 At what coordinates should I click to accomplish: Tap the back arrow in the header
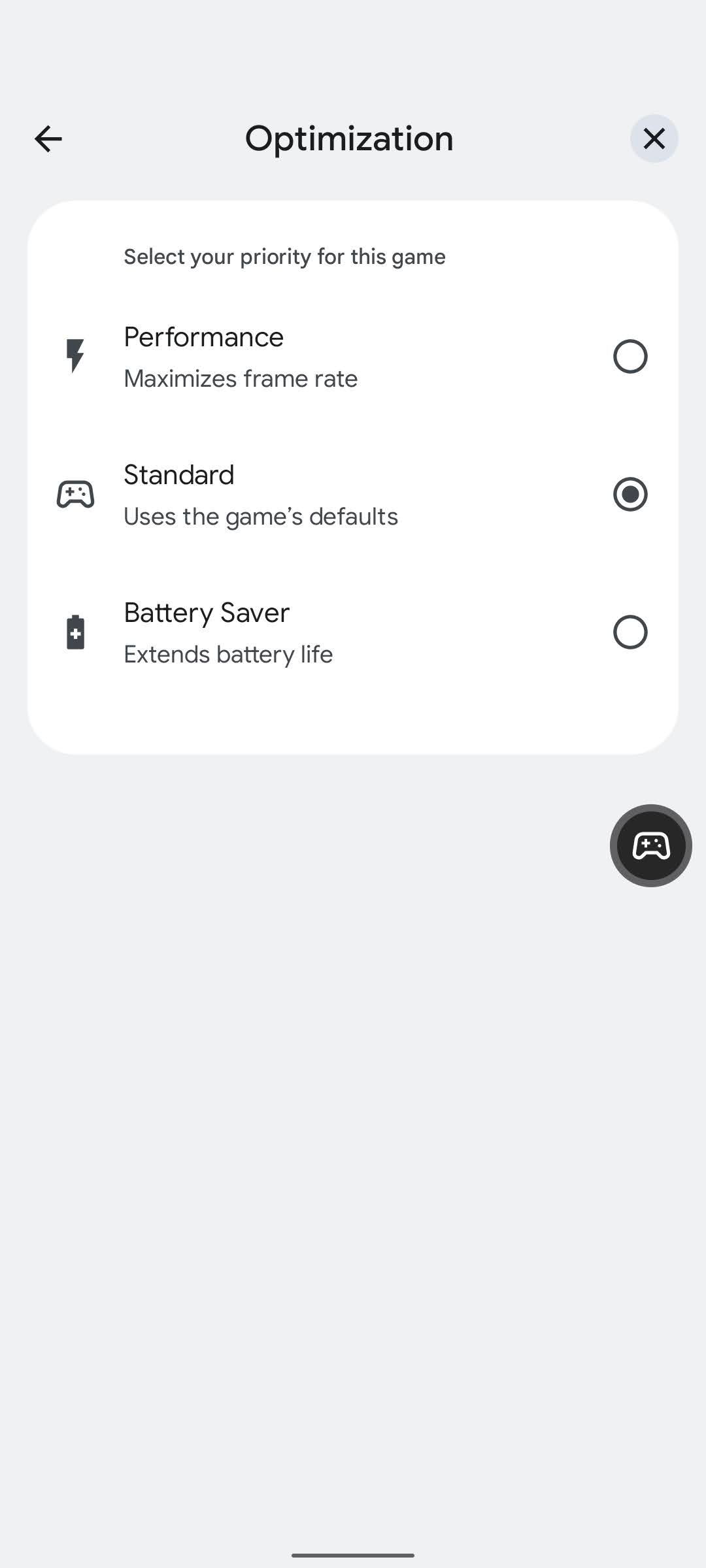coord(48,138)
